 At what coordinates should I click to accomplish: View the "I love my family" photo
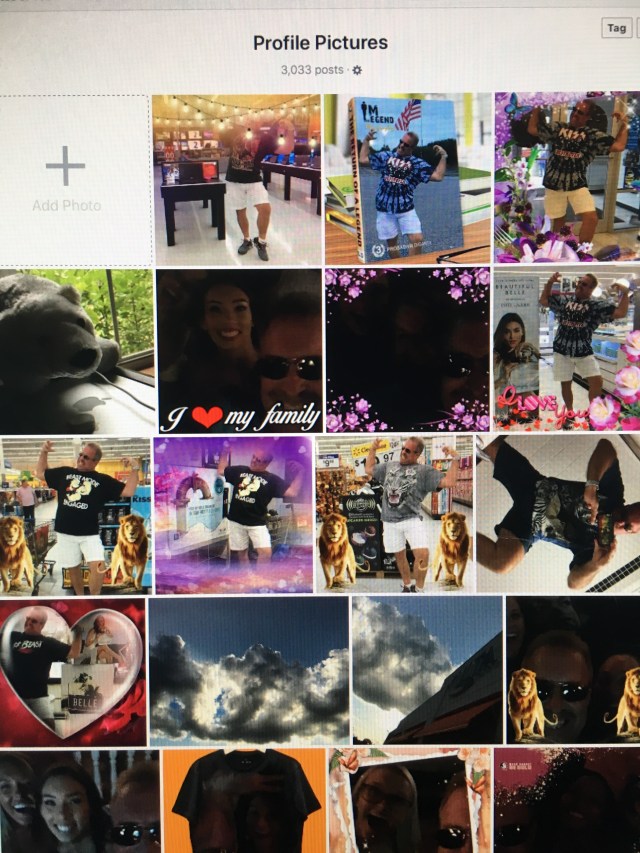click(x=240, y=350)
